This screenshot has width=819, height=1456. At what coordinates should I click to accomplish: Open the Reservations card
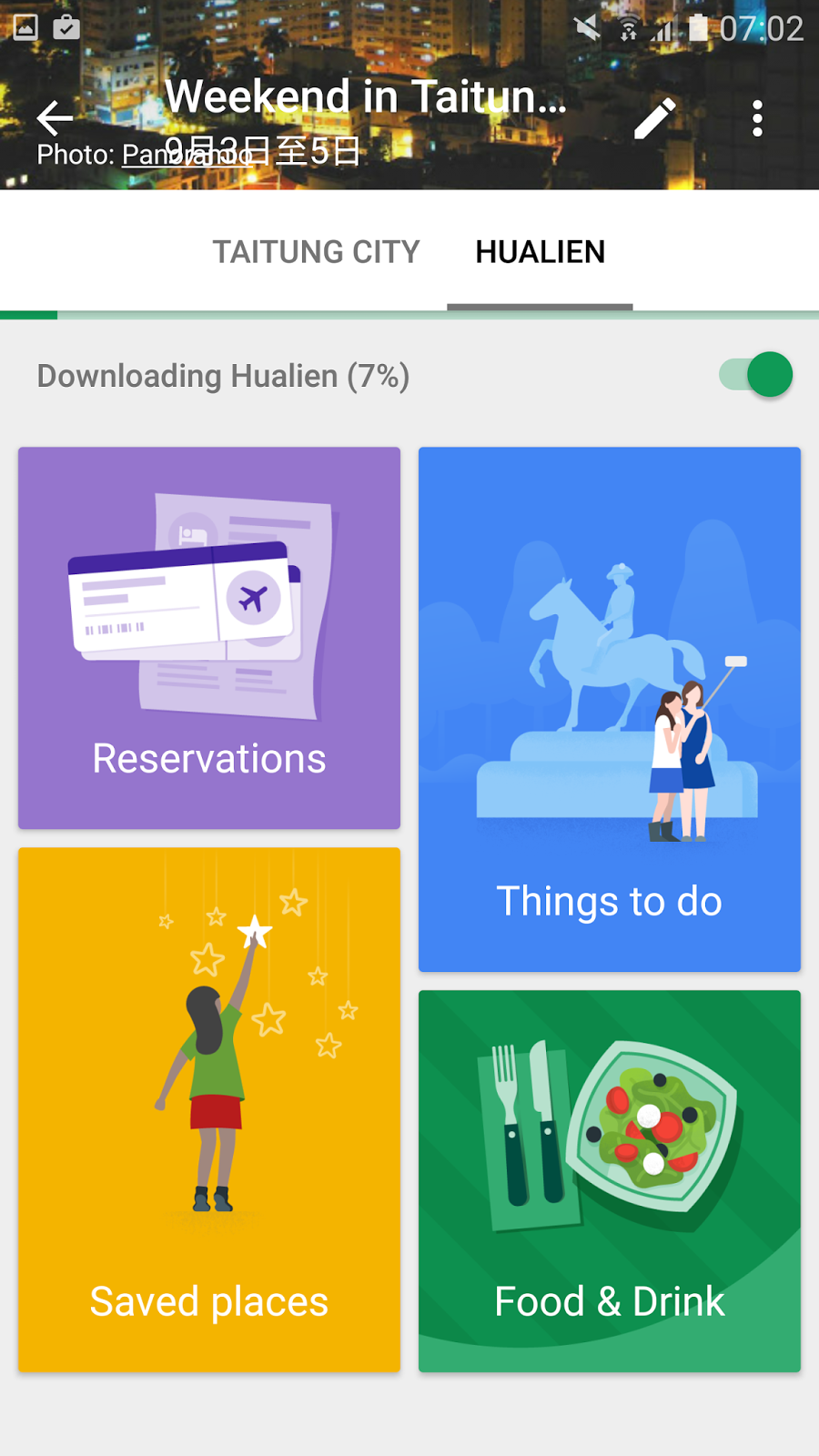(x=209, y=638)
